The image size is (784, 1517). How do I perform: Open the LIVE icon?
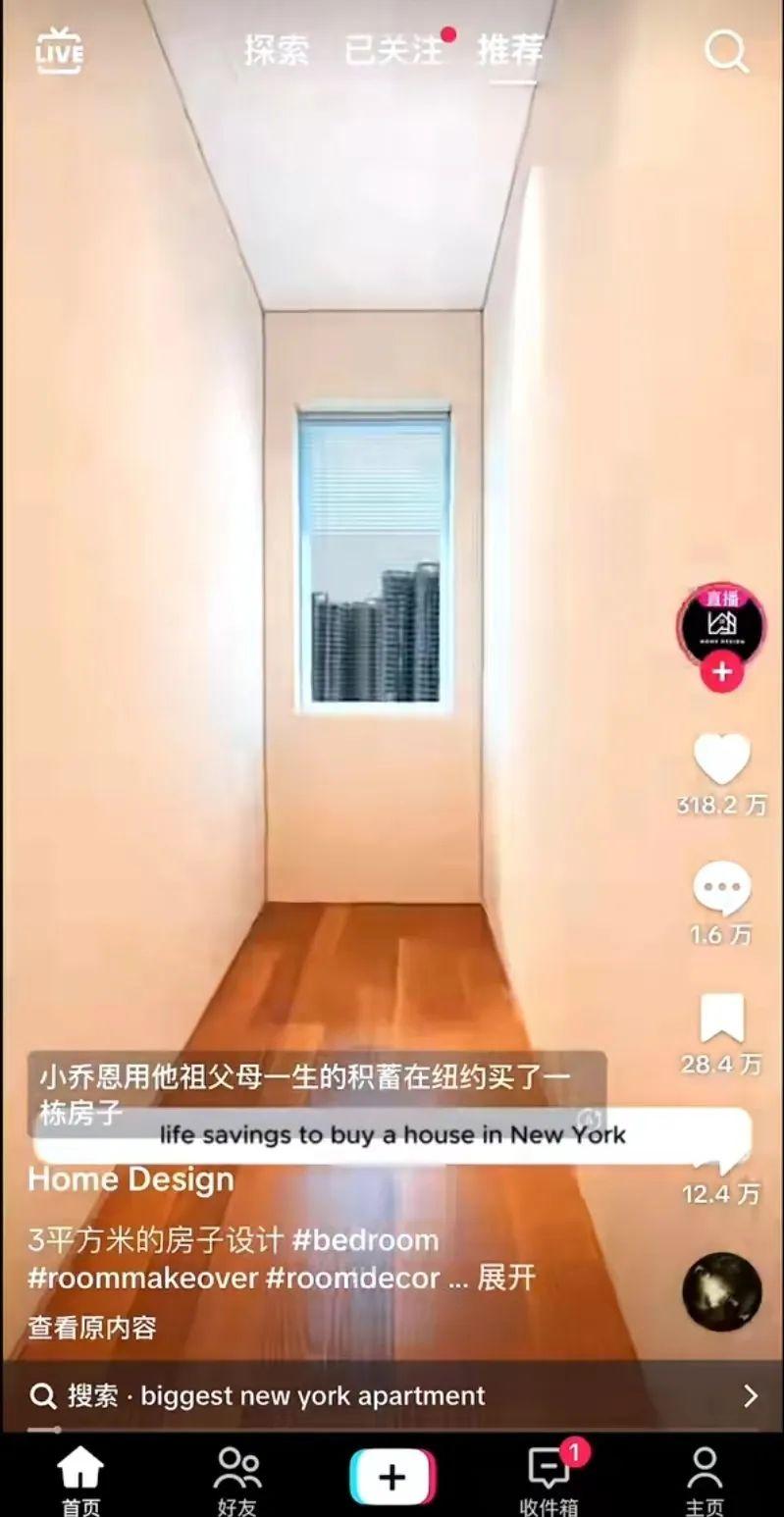59,51
